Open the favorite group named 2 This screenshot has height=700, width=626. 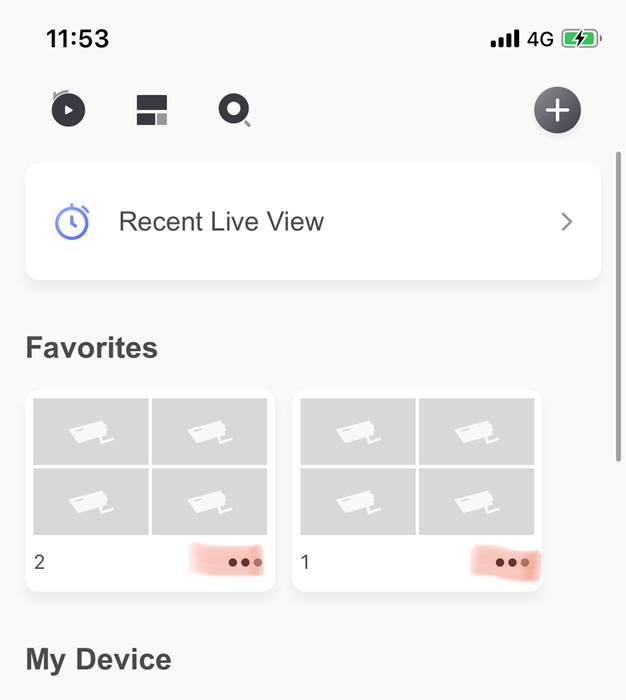[150, 467]
